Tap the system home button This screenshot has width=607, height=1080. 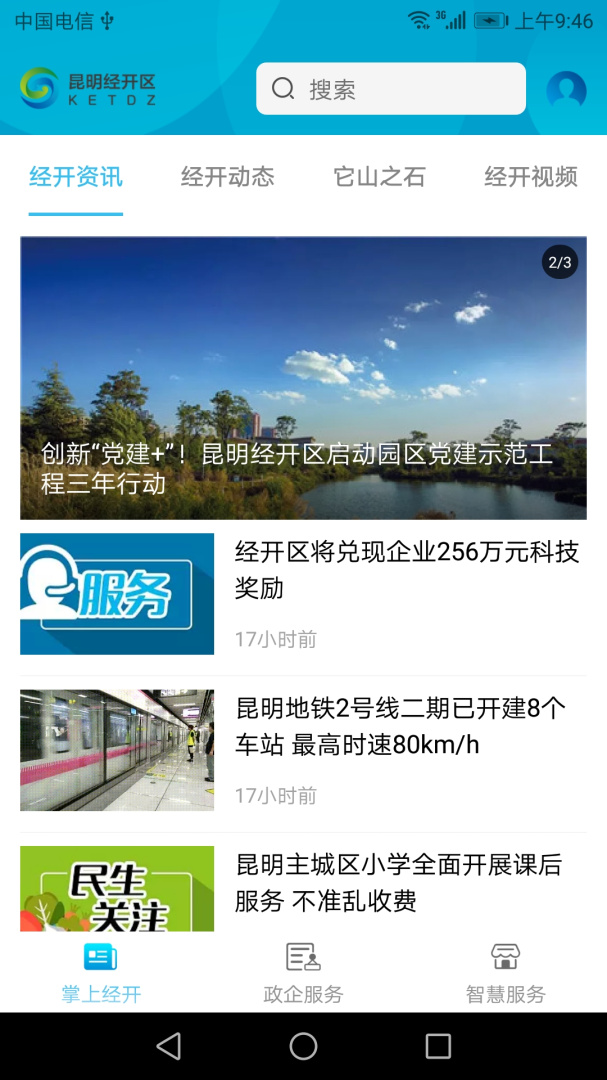point(303,1046)
